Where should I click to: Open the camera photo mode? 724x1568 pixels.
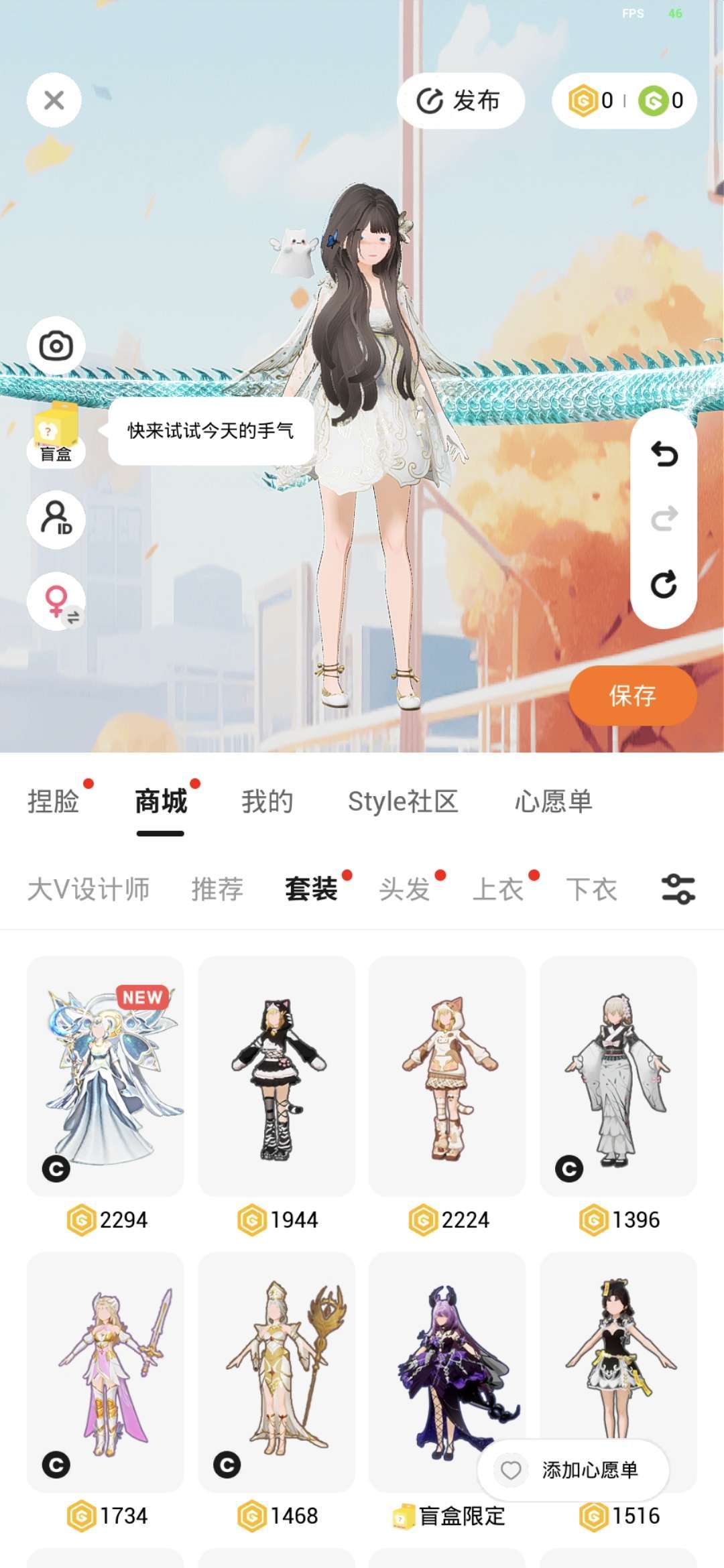tap(56, 346)
